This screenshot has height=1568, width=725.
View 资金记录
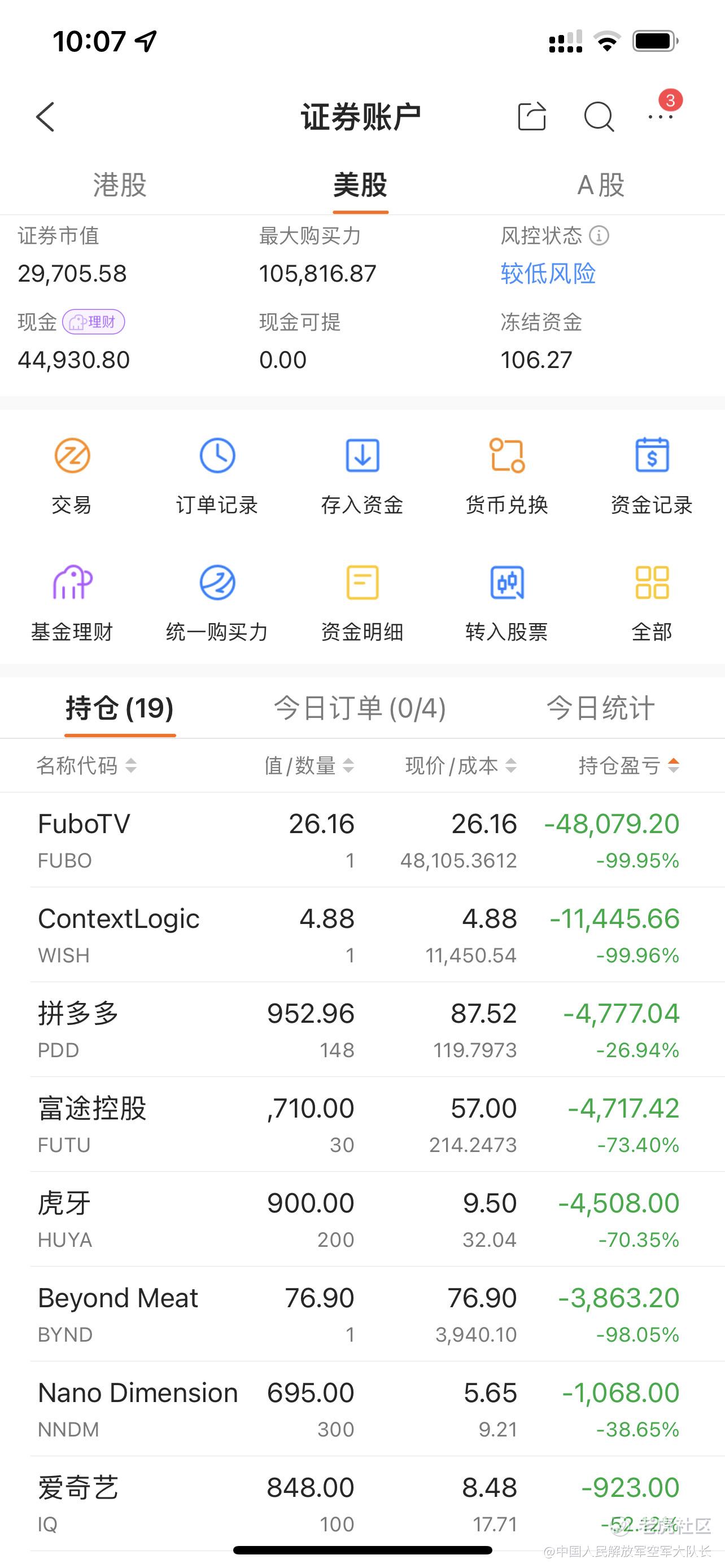coord(652,476)
